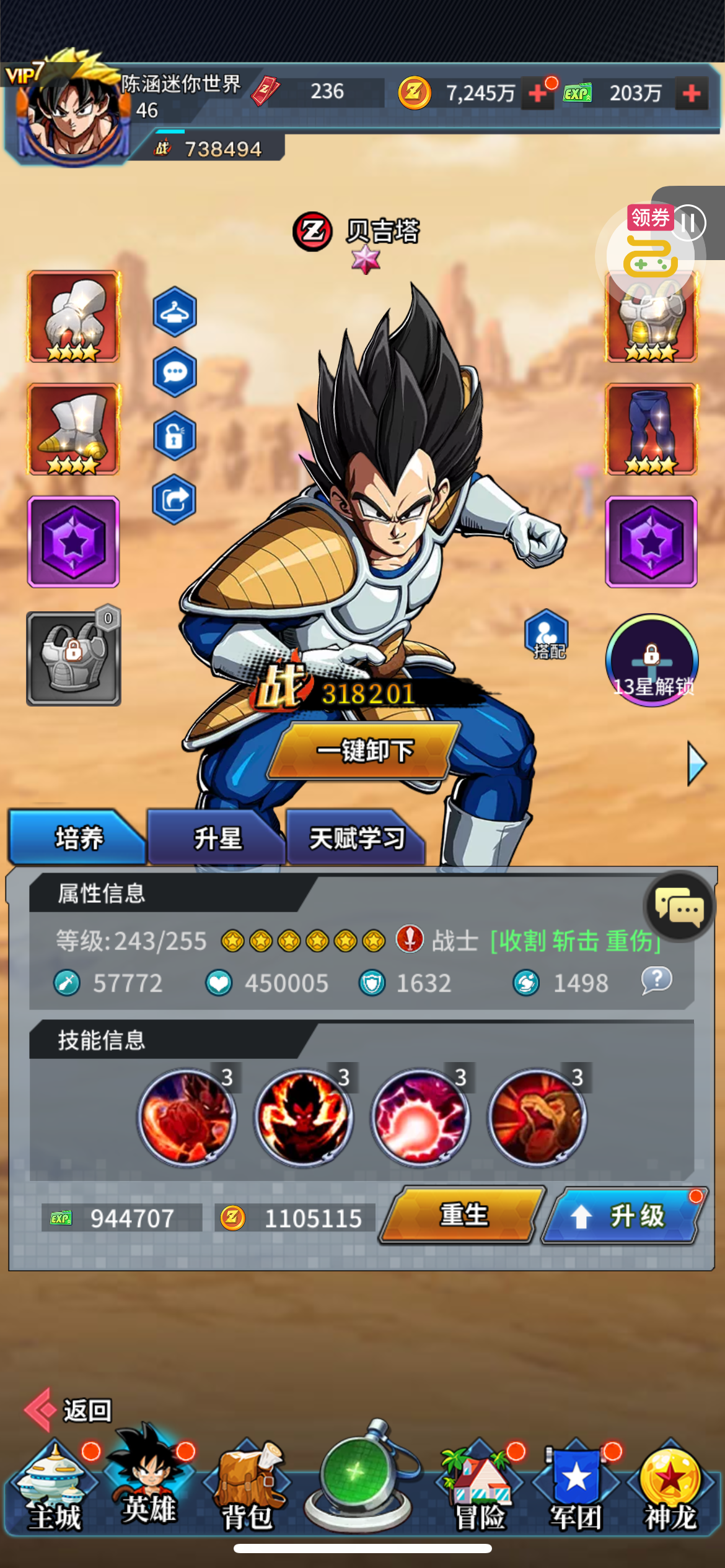Open 冒险 in bottom navigation
725x1568 pixels.
[480, 1487]
